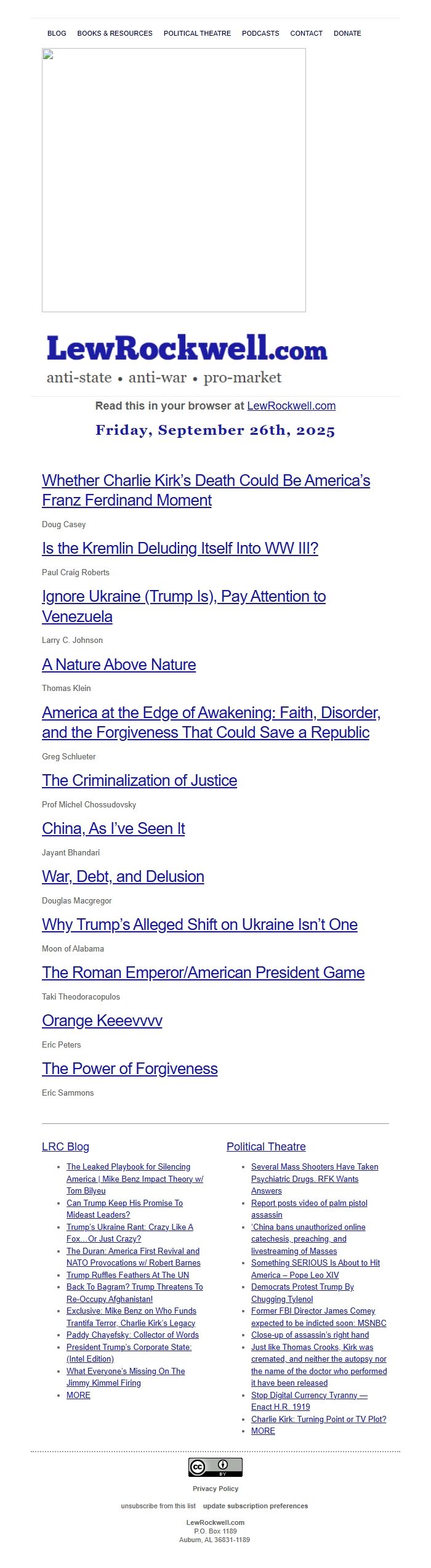Open 'The Criminalization of Justice' article

point(139,780)
